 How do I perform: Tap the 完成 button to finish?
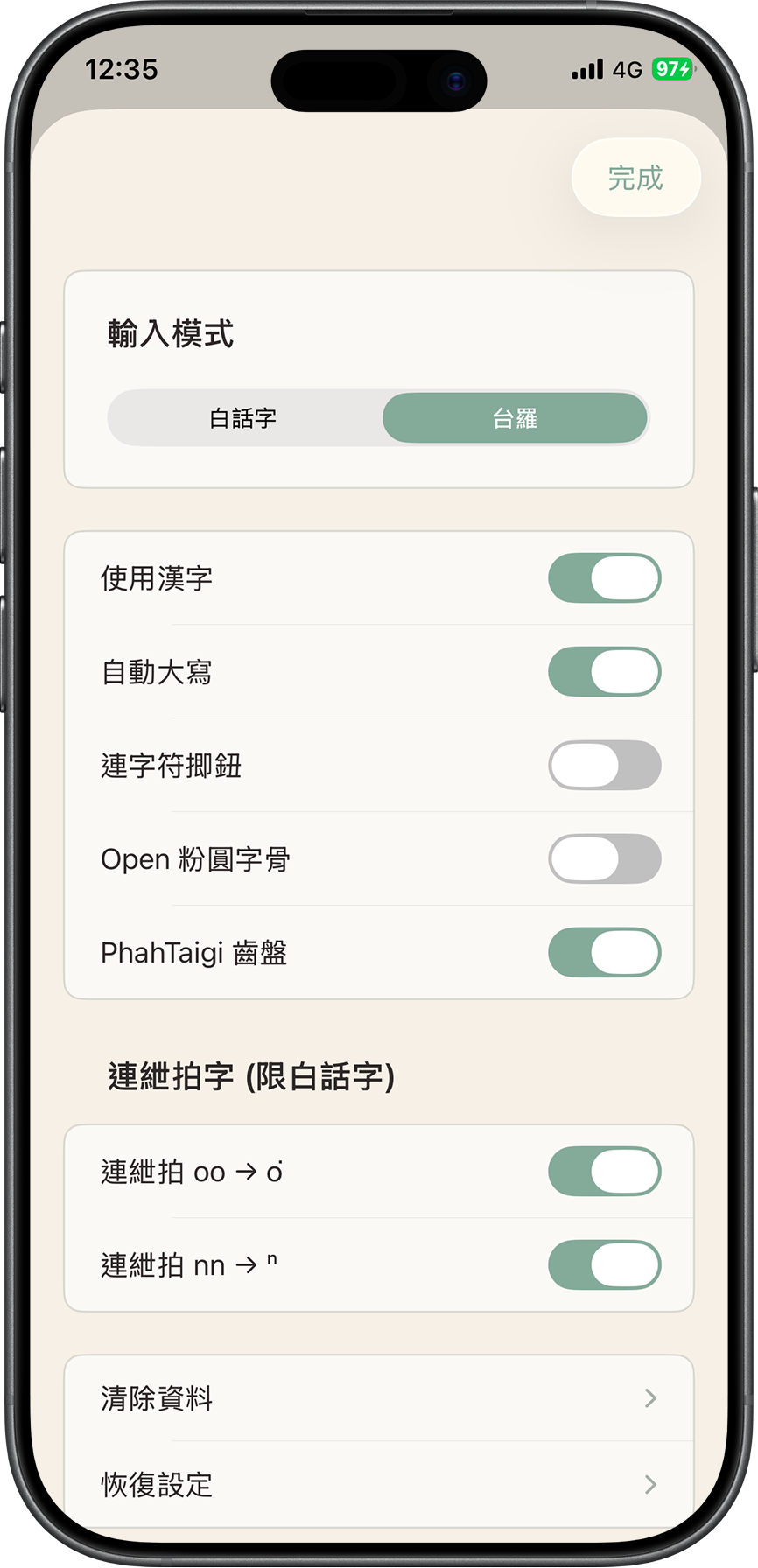[x=635, y=178]
